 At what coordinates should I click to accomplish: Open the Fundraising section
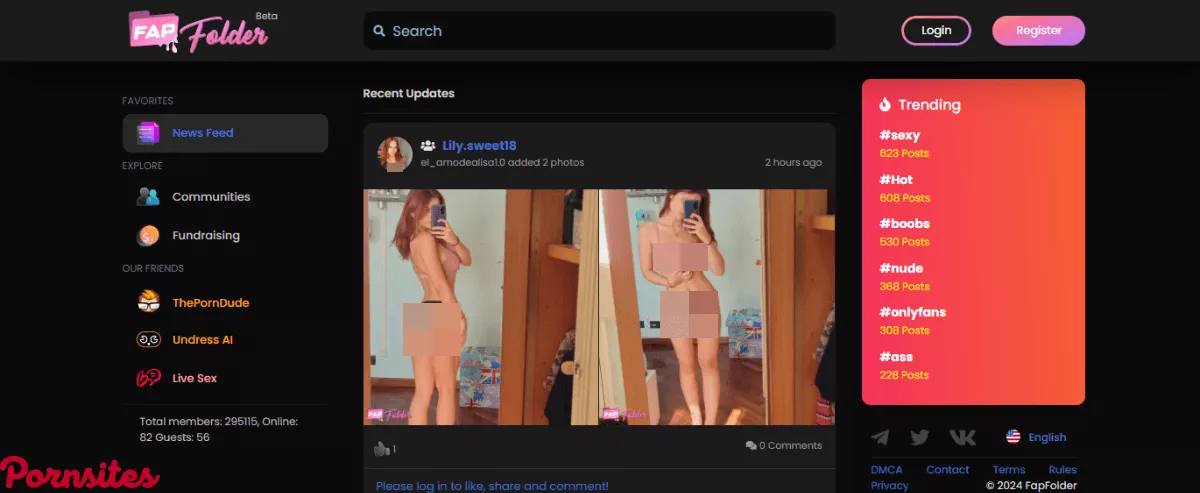[x=205, y=236]
